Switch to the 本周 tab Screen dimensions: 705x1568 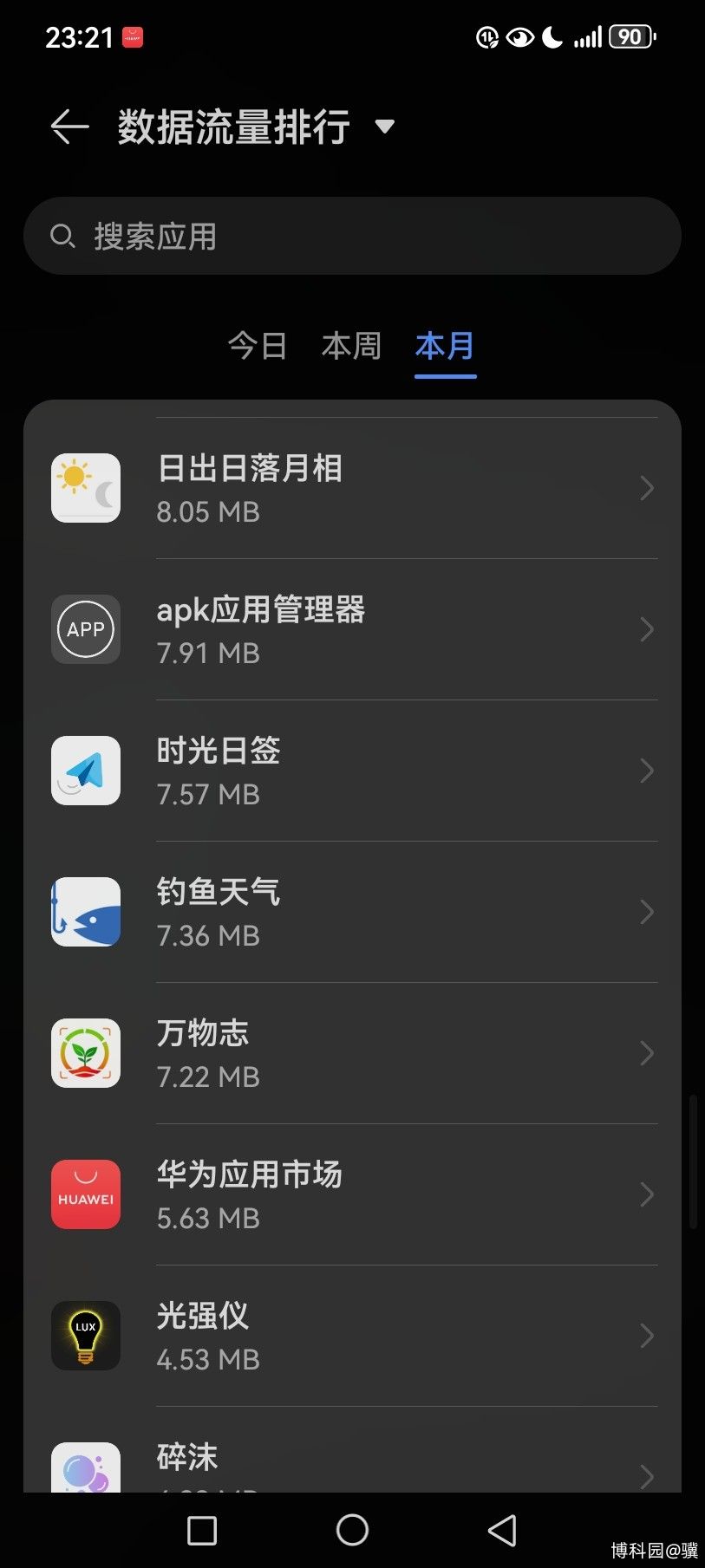[x=351, y=346]
